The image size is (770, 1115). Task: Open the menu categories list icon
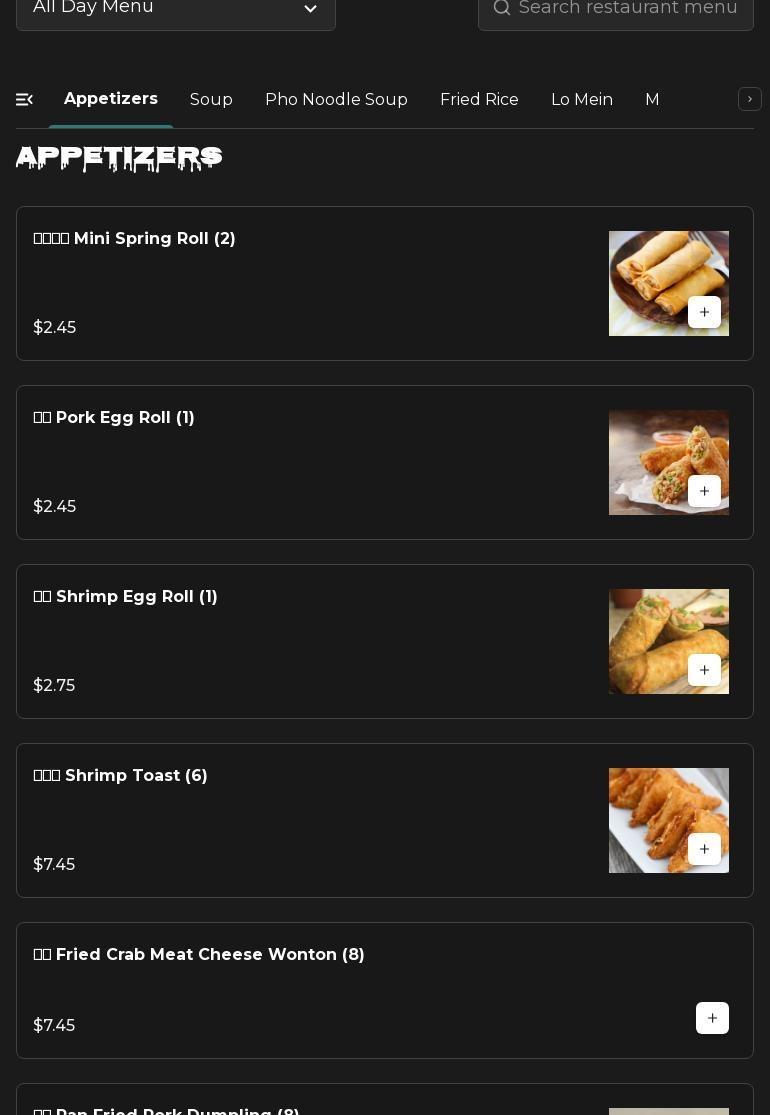[25, 100]
